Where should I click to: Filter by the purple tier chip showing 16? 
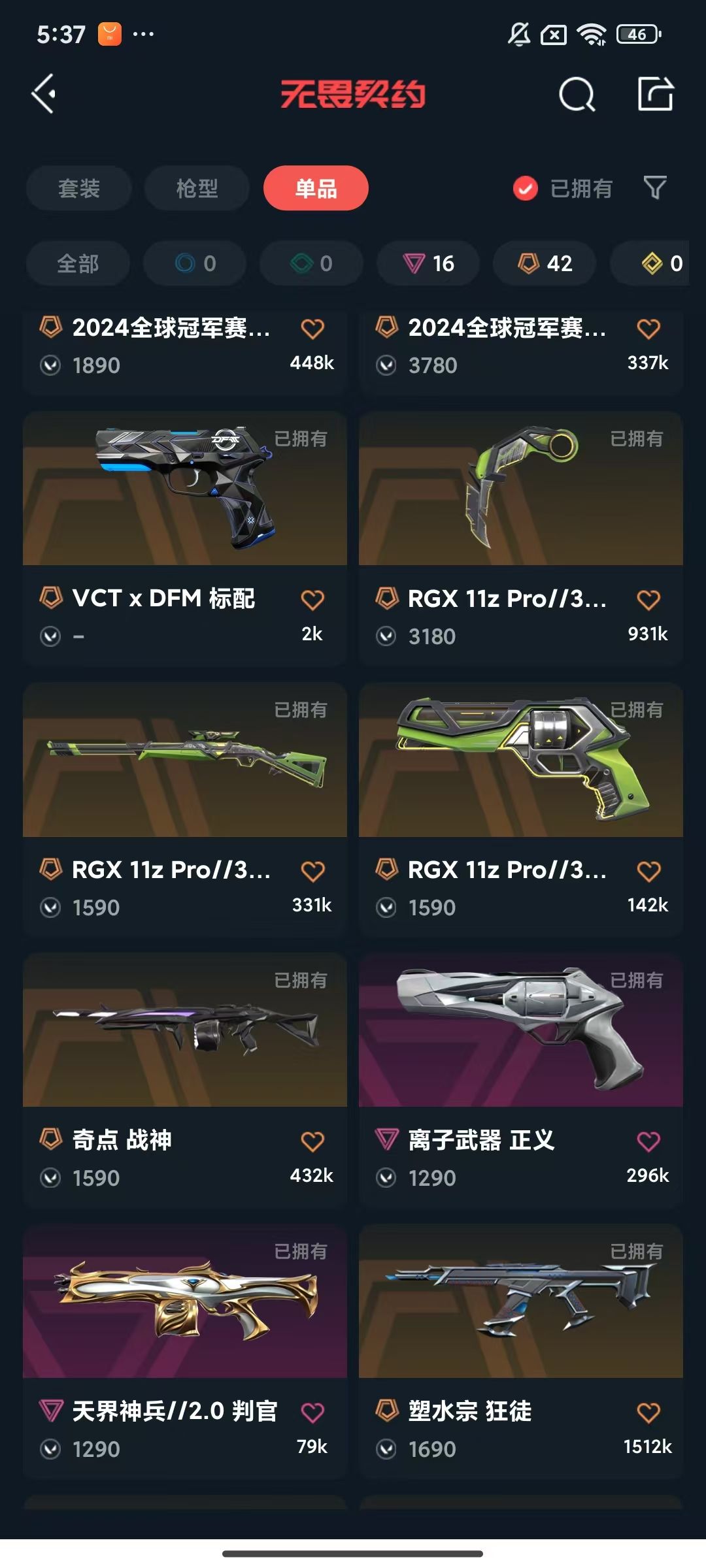click(x=428, y=263)
